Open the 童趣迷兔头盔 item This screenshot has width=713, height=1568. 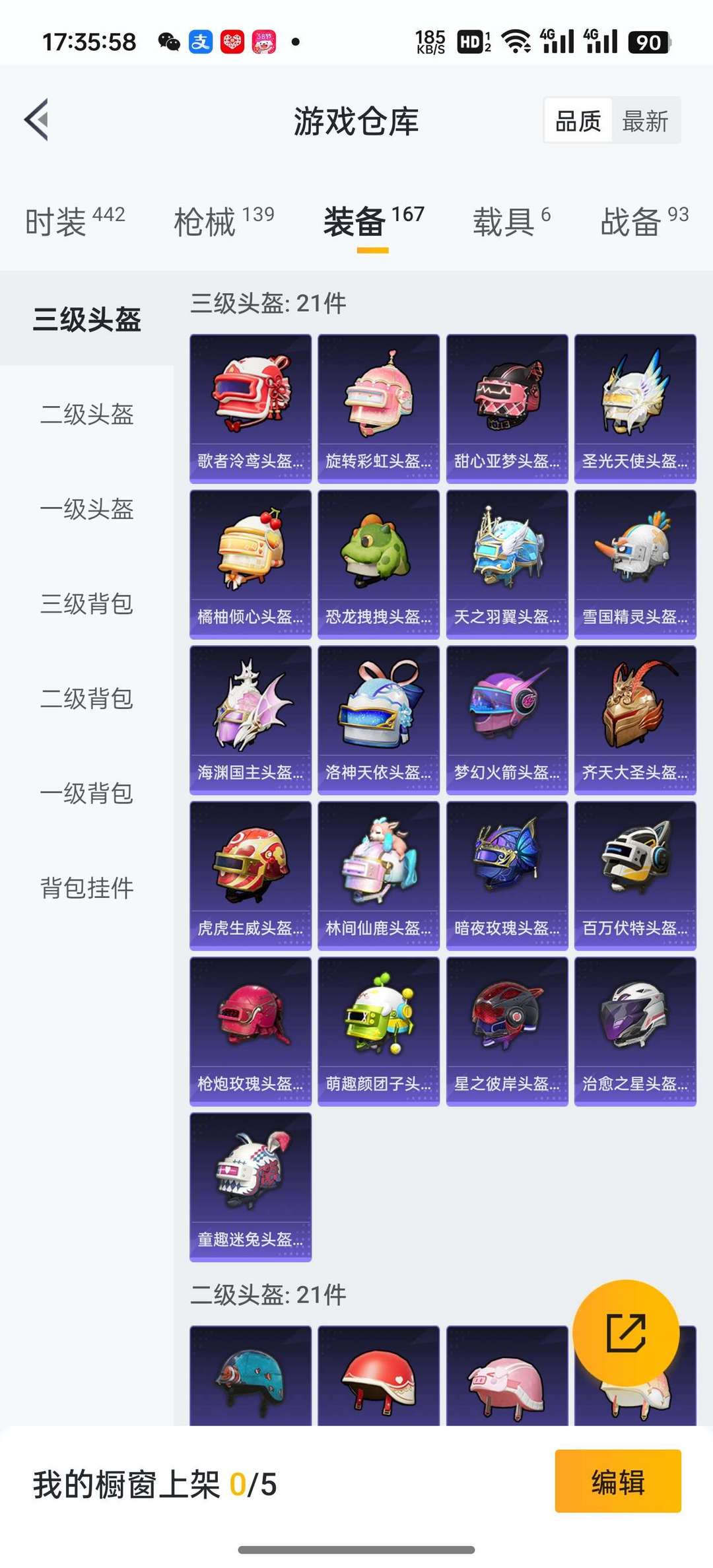(250, 1187)
